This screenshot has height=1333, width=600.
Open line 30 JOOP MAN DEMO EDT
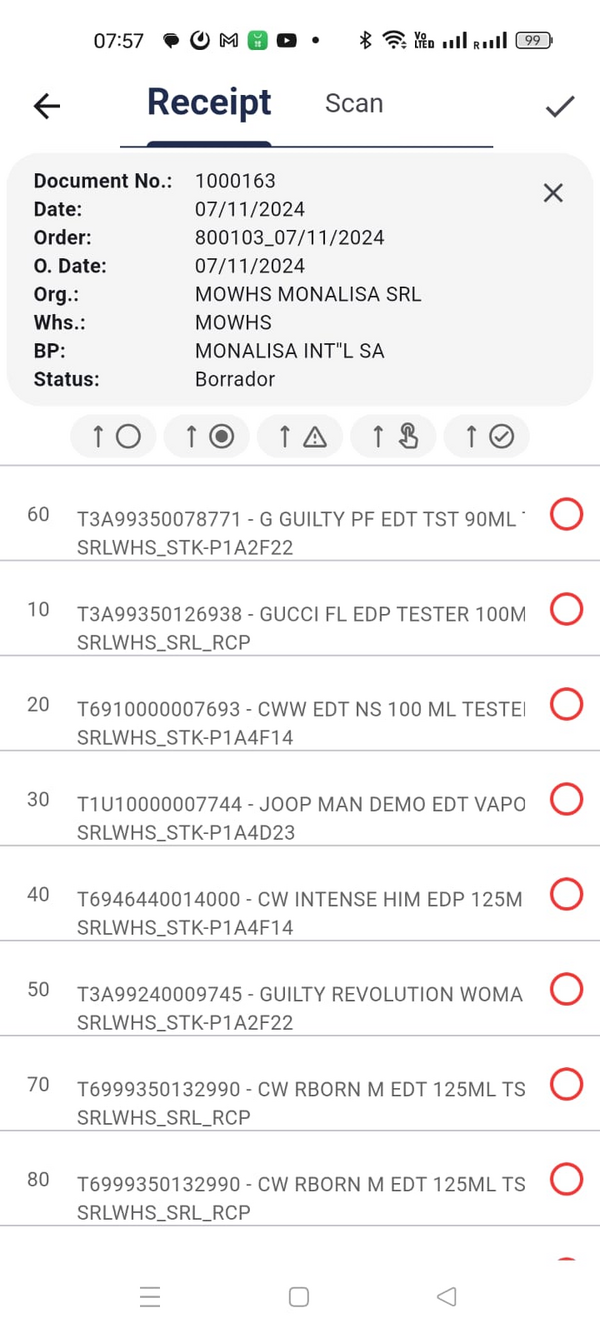click(300, 818)
